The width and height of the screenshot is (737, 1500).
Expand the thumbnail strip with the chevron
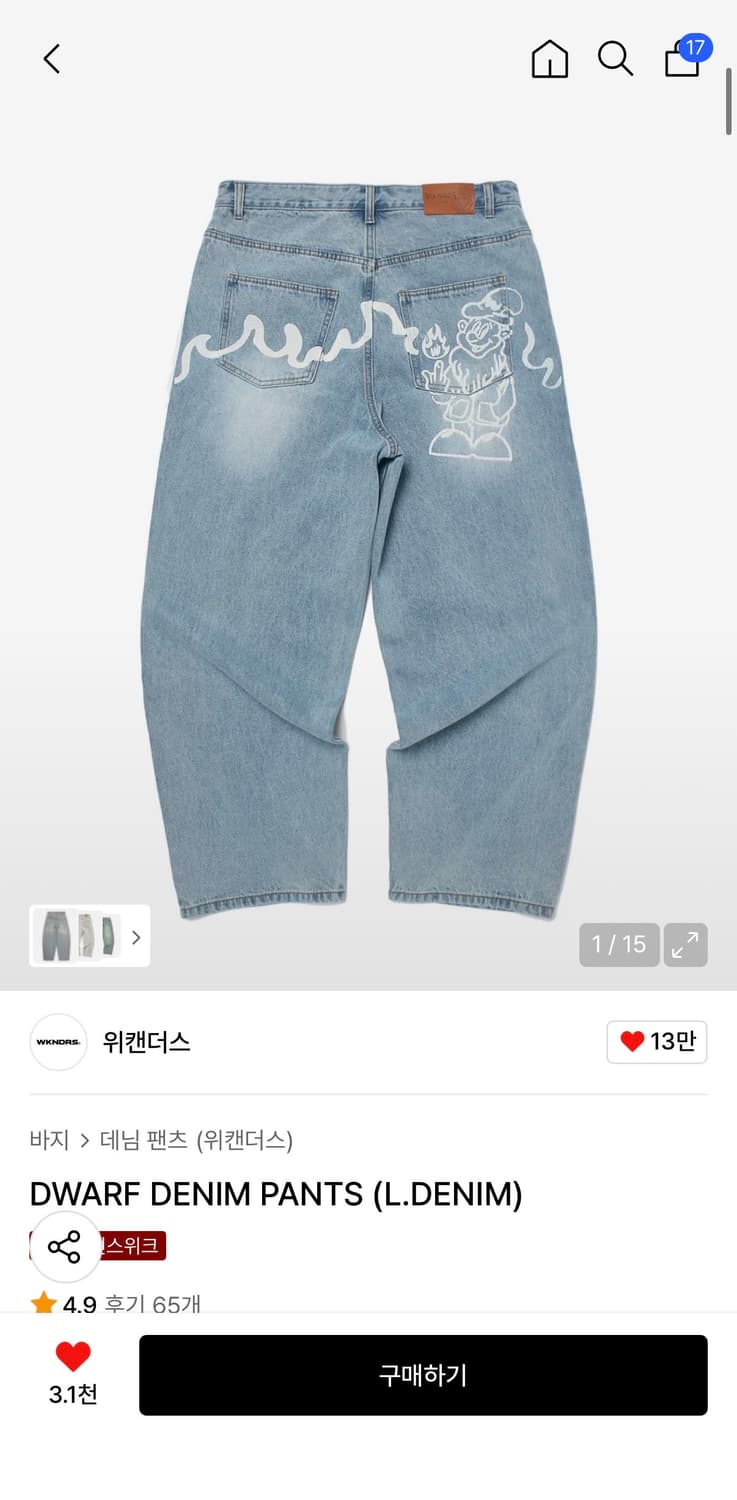click(135, 937)
